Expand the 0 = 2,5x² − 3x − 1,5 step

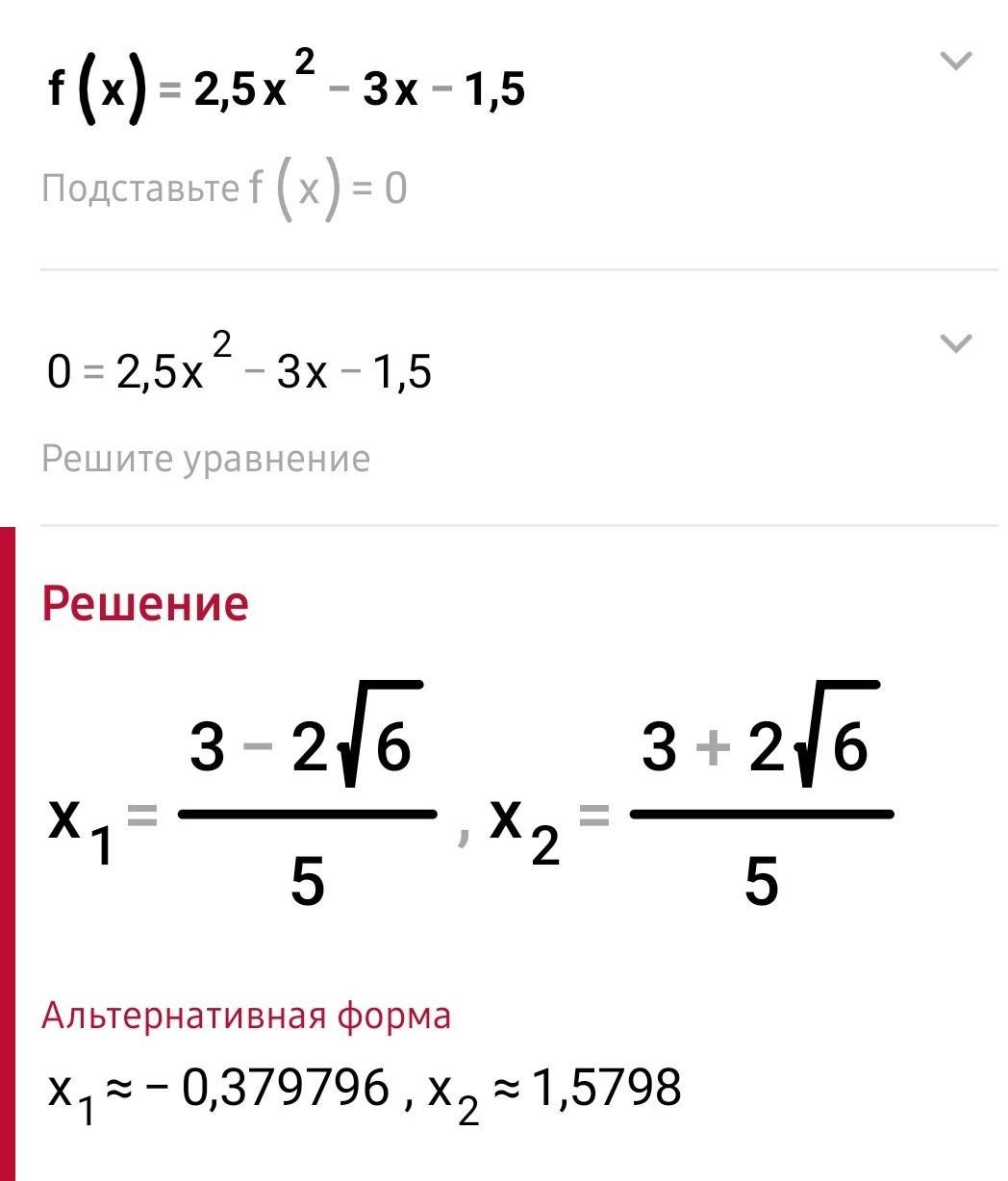(955, 343)
